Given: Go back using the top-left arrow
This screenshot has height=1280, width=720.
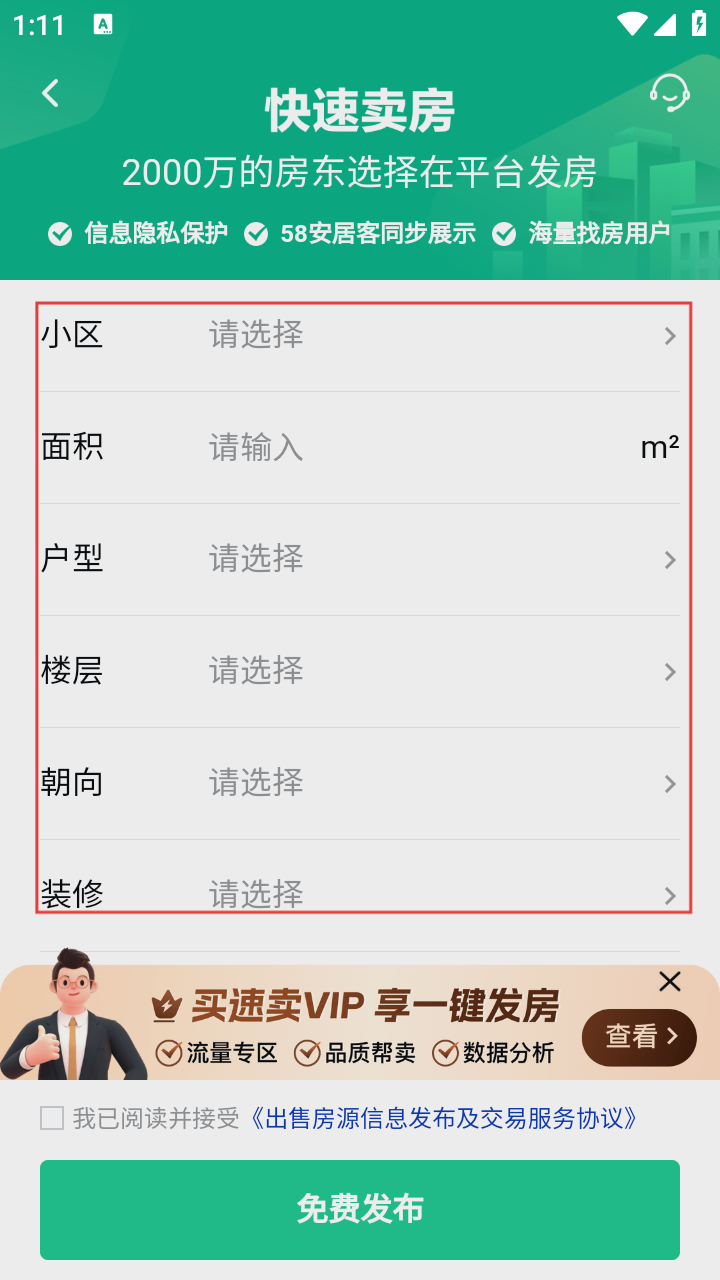Looking at the screenshot, I should click(x=50, y=94).
